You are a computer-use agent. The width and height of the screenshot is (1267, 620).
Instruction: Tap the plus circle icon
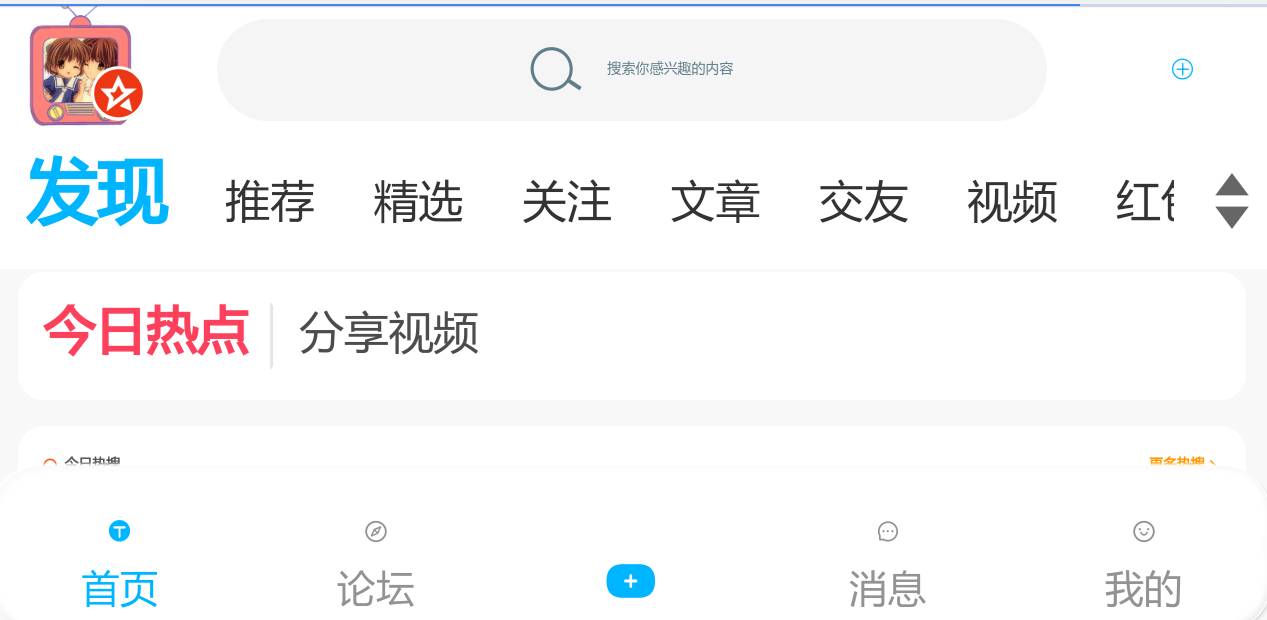1182,69
